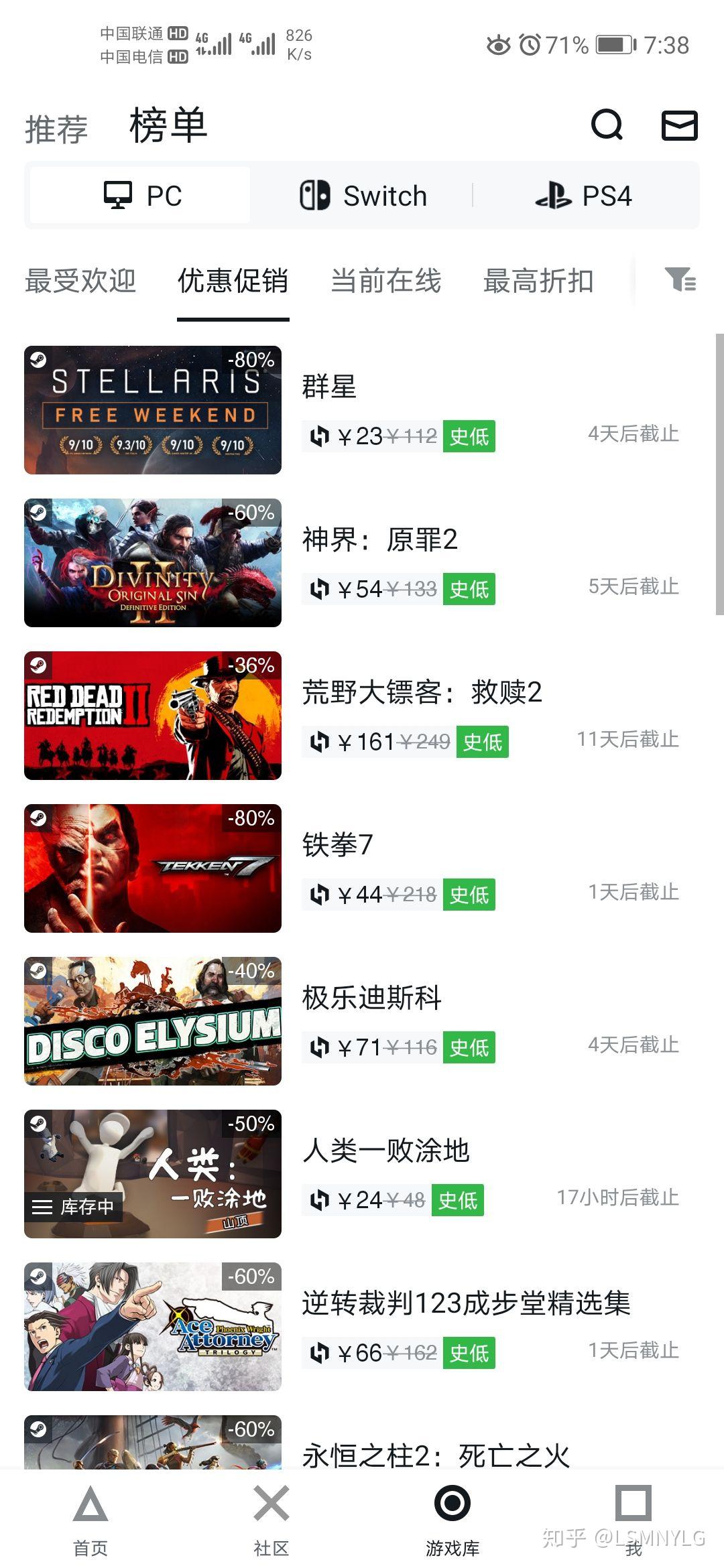Screen dimensions: 724x1568
Task: Open 逆转裁判123成步堂精选集 details
Action: click(x=466, y=1303)
